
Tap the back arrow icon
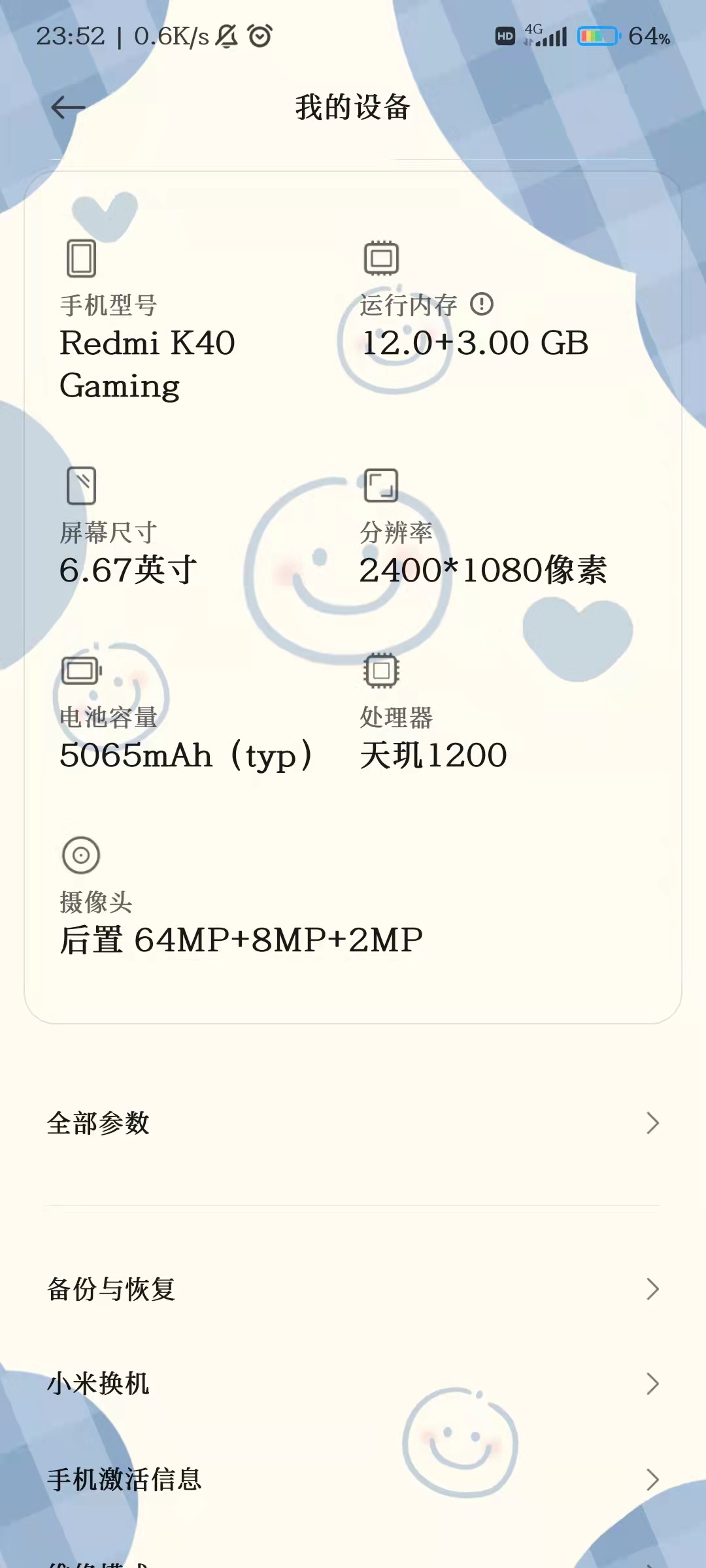(67, 106)
